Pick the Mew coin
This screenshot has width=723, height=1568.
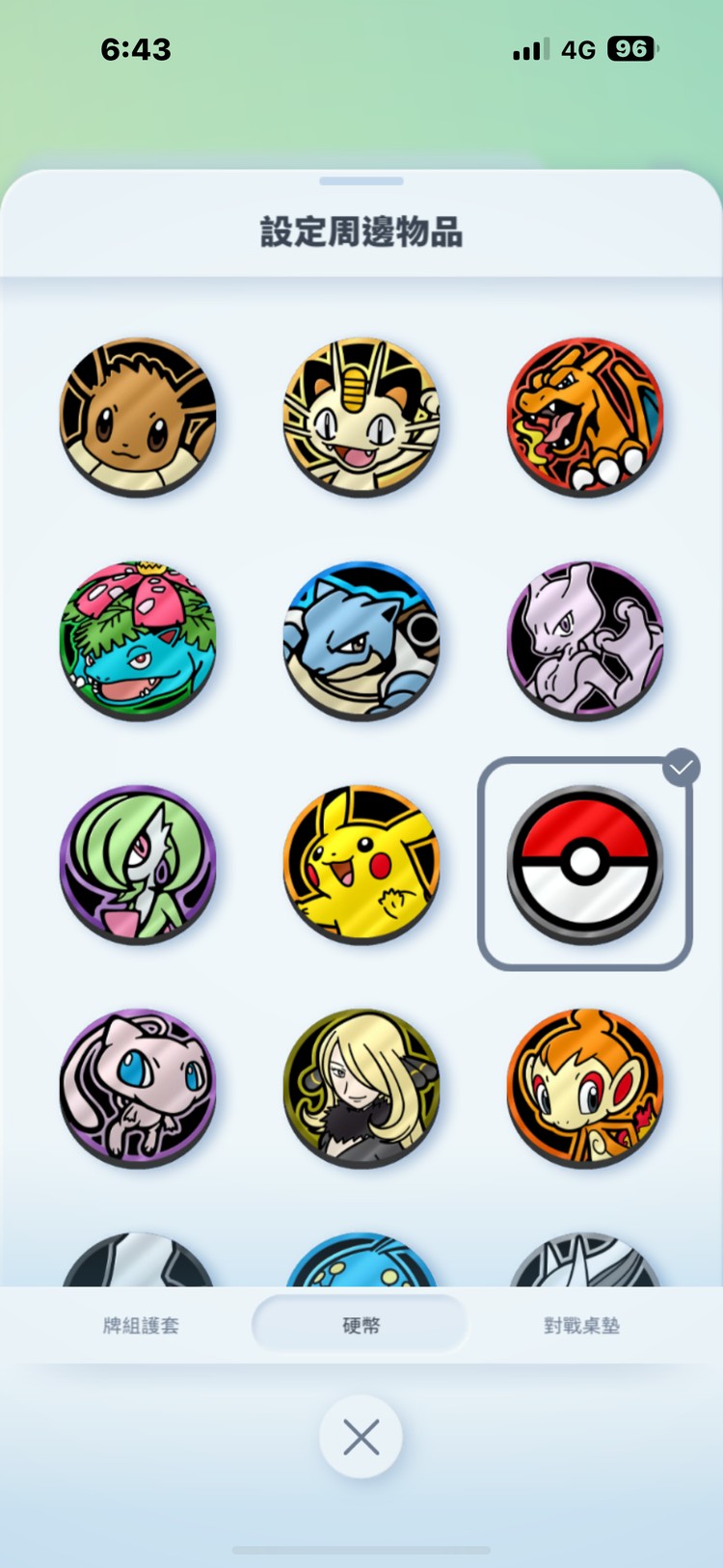[138, 1088]
